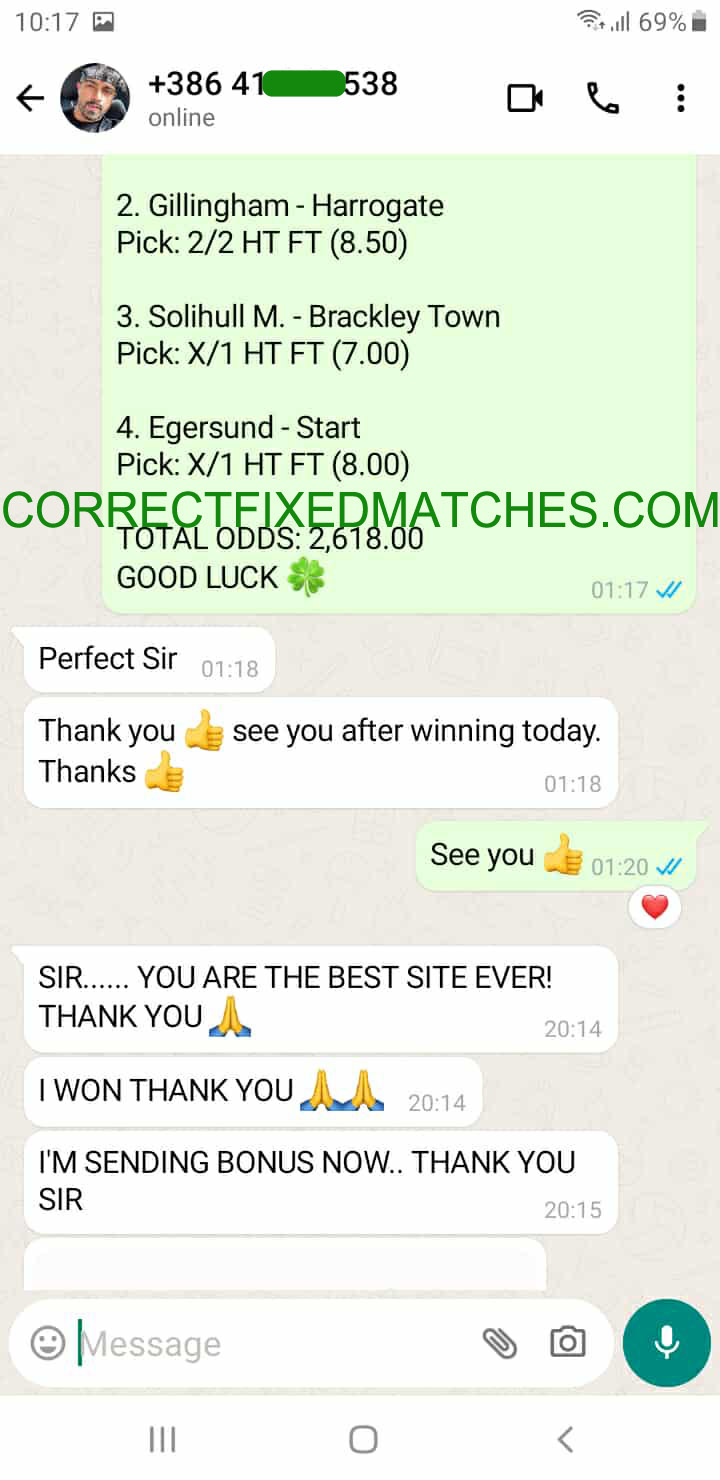This screenshot has width=720, height=1480.
Task: Start a video call
Action: [x=525, y=98]
